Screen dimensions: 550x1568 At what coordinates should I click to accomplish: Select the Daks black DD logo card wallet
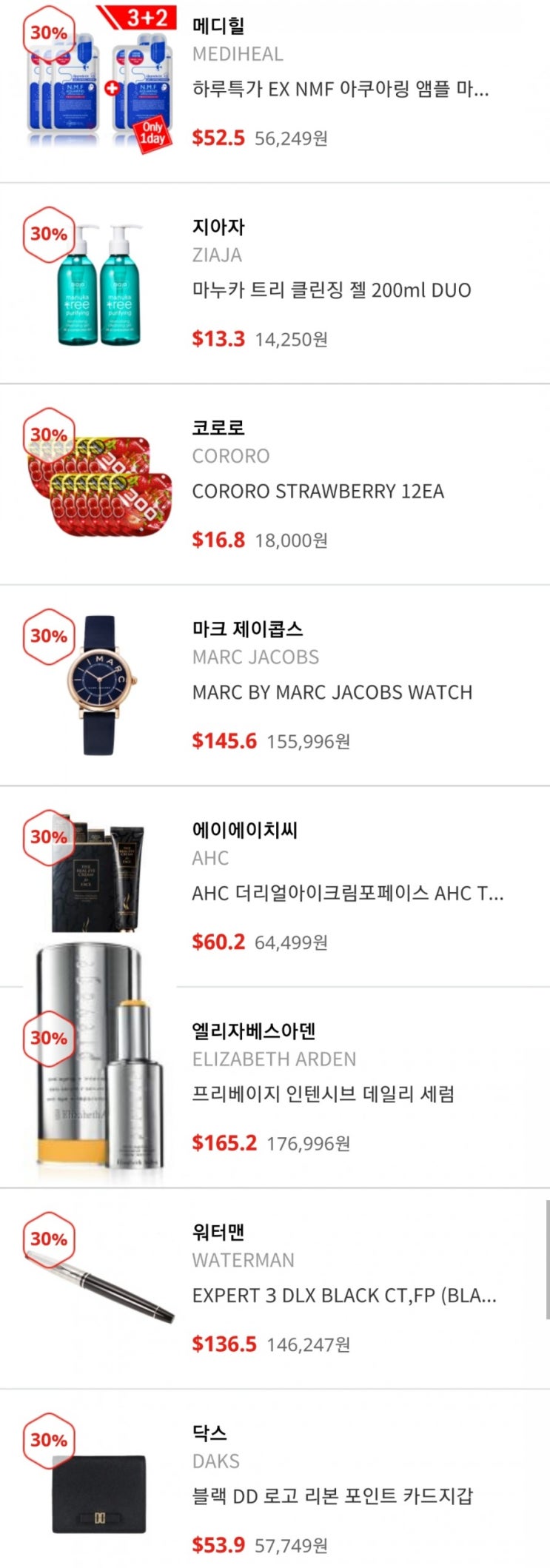pyautogui.click(x=275, y=1479)
